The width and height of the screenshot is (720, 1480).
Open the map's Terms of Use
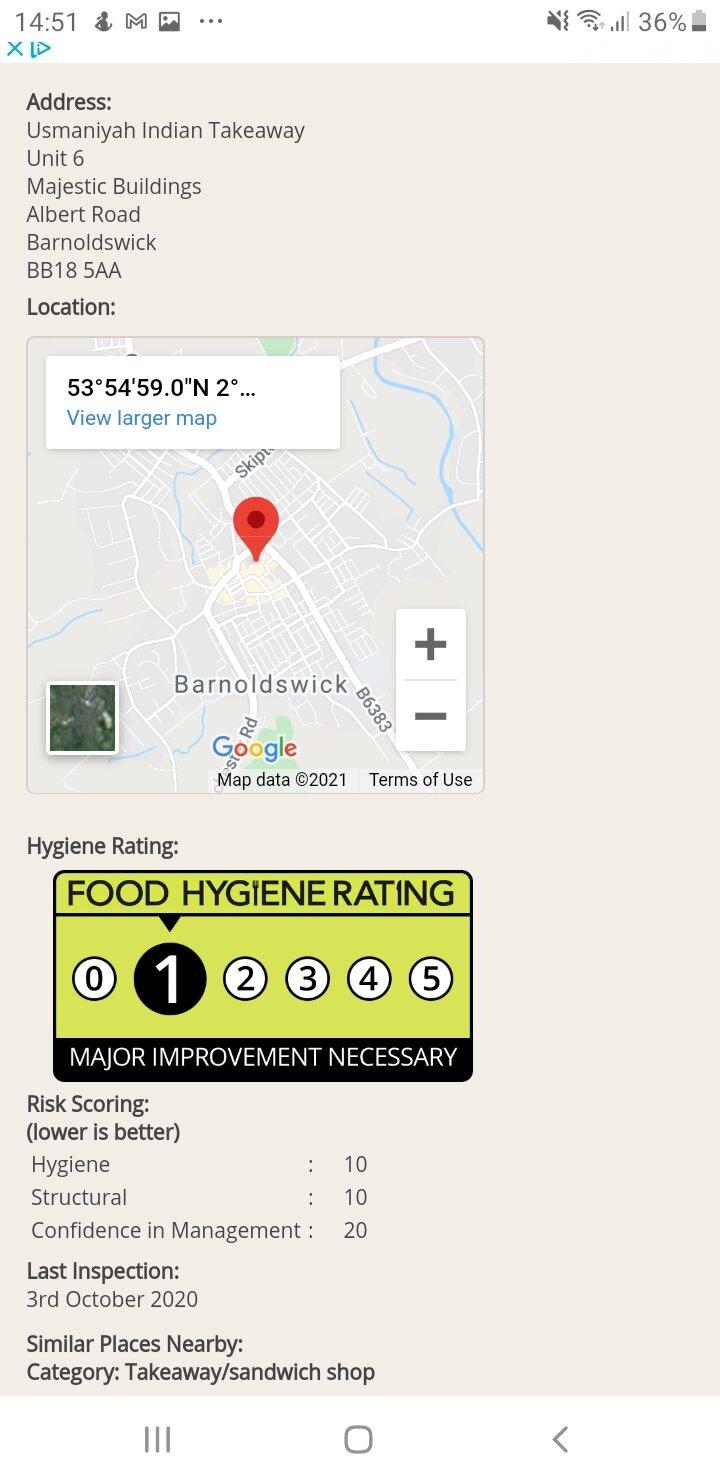click(x=420, y=780)
